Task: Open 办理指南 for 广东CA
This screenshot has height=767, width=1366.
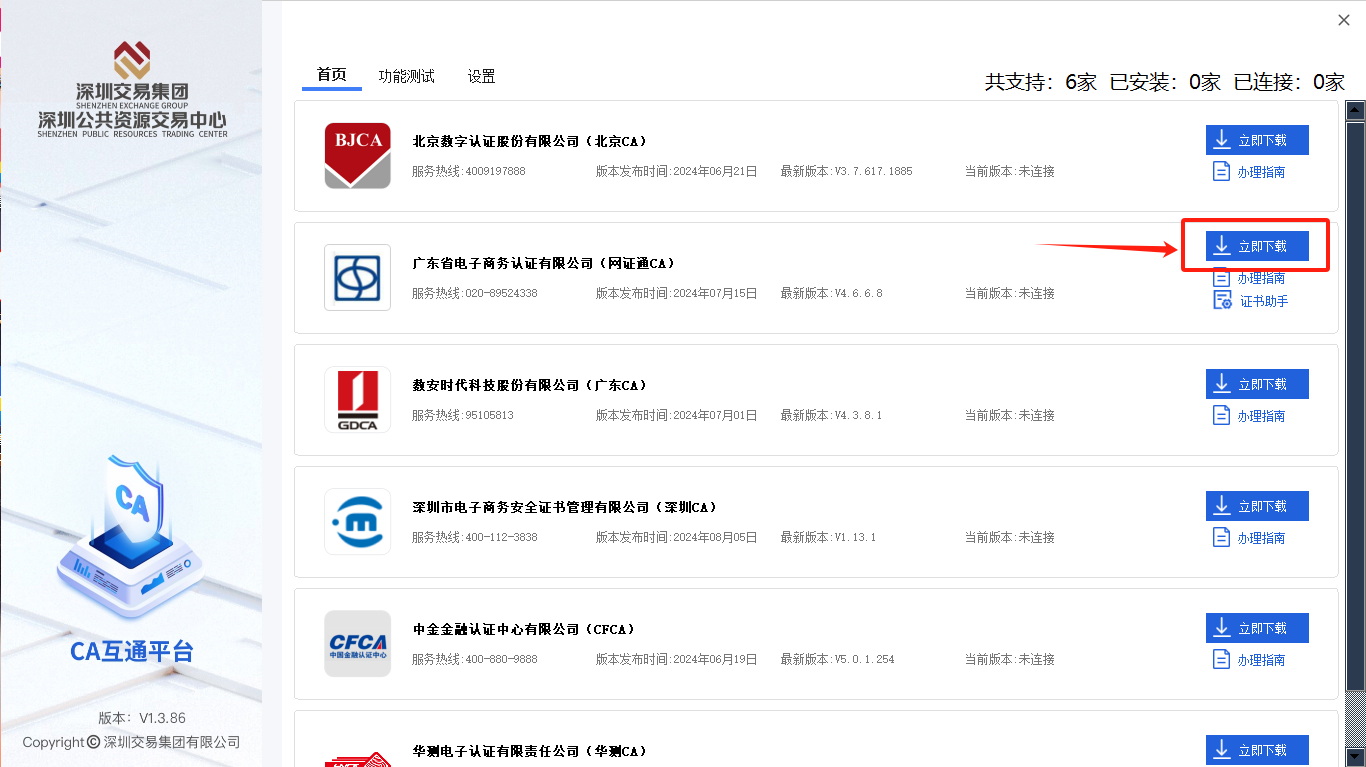Action: tap(1249, 416)
